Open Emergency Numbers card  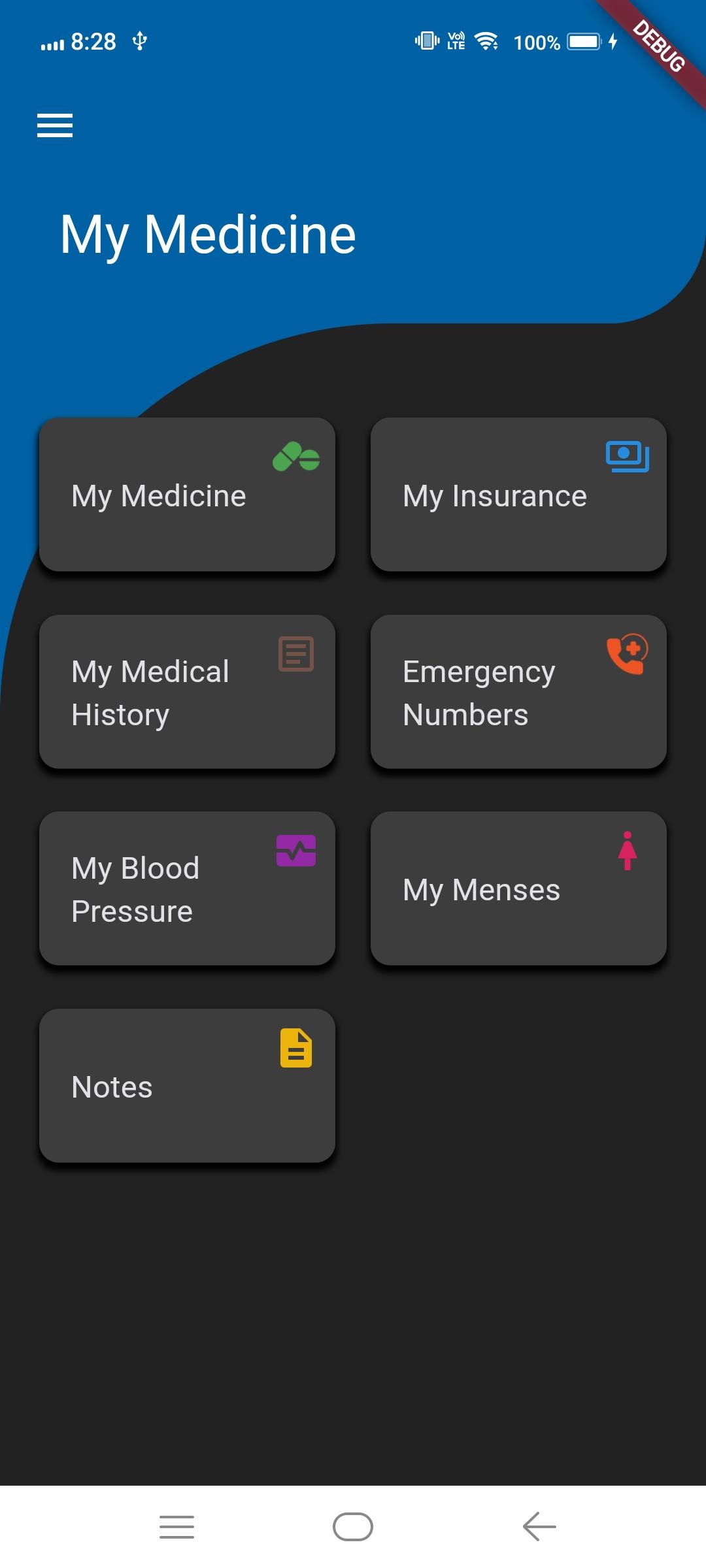coord(518,692)
